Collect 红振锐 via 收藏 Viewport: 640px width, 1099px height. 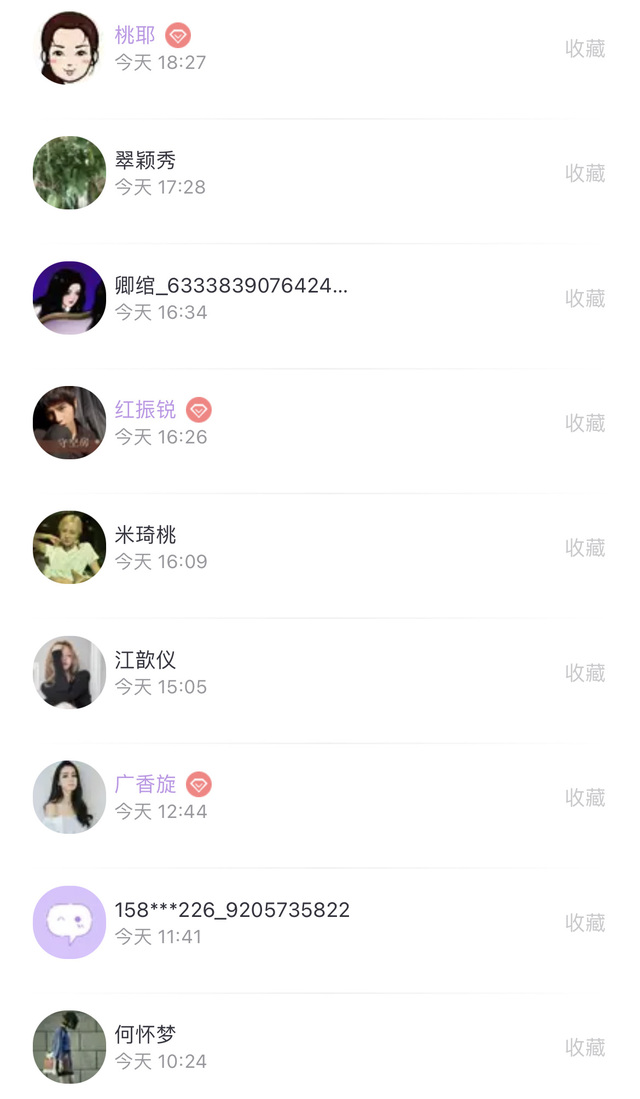click(585, 423)
